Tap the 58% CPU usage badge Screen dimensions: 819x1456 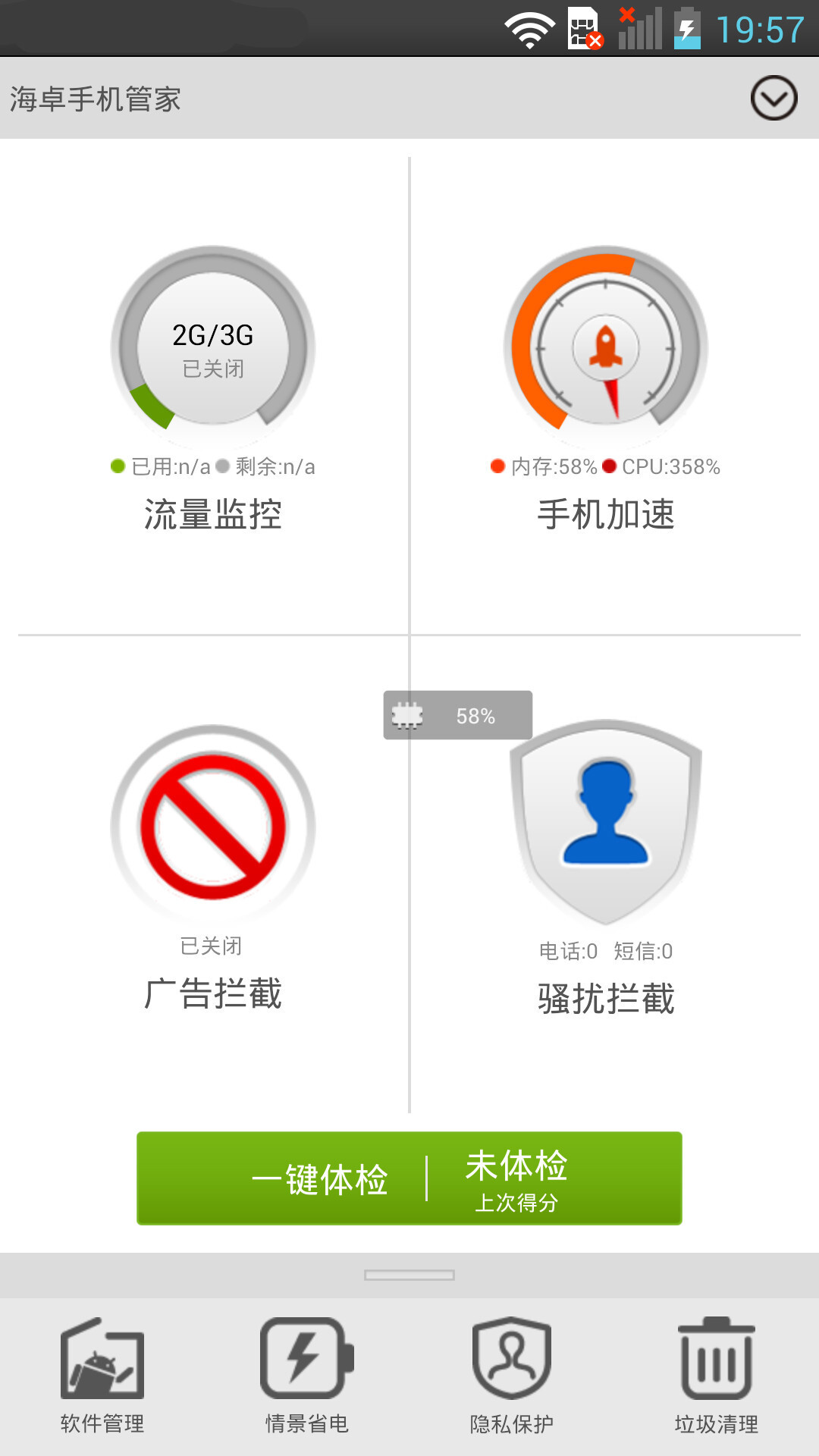click(457, 714)
